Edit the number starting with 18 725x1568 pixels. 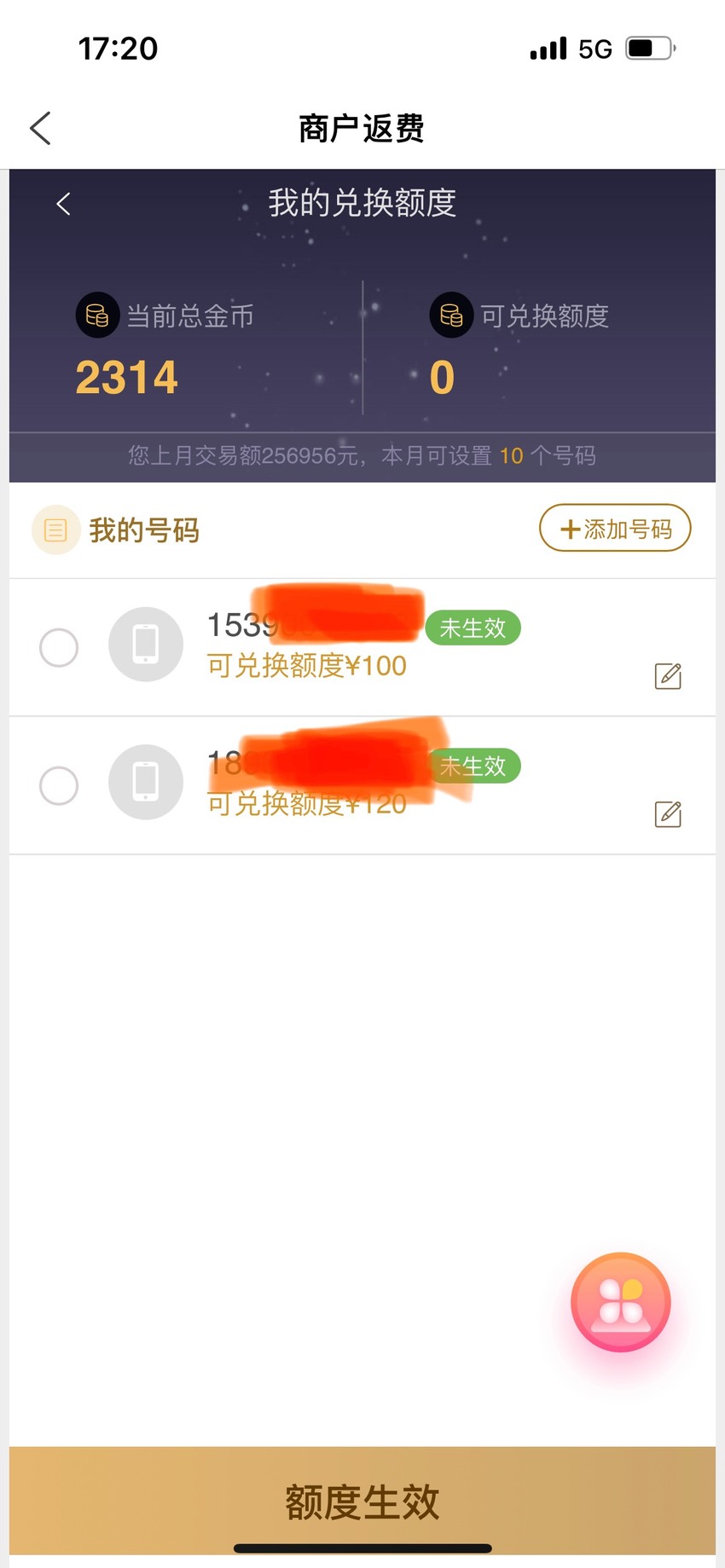tap(668, 814)
